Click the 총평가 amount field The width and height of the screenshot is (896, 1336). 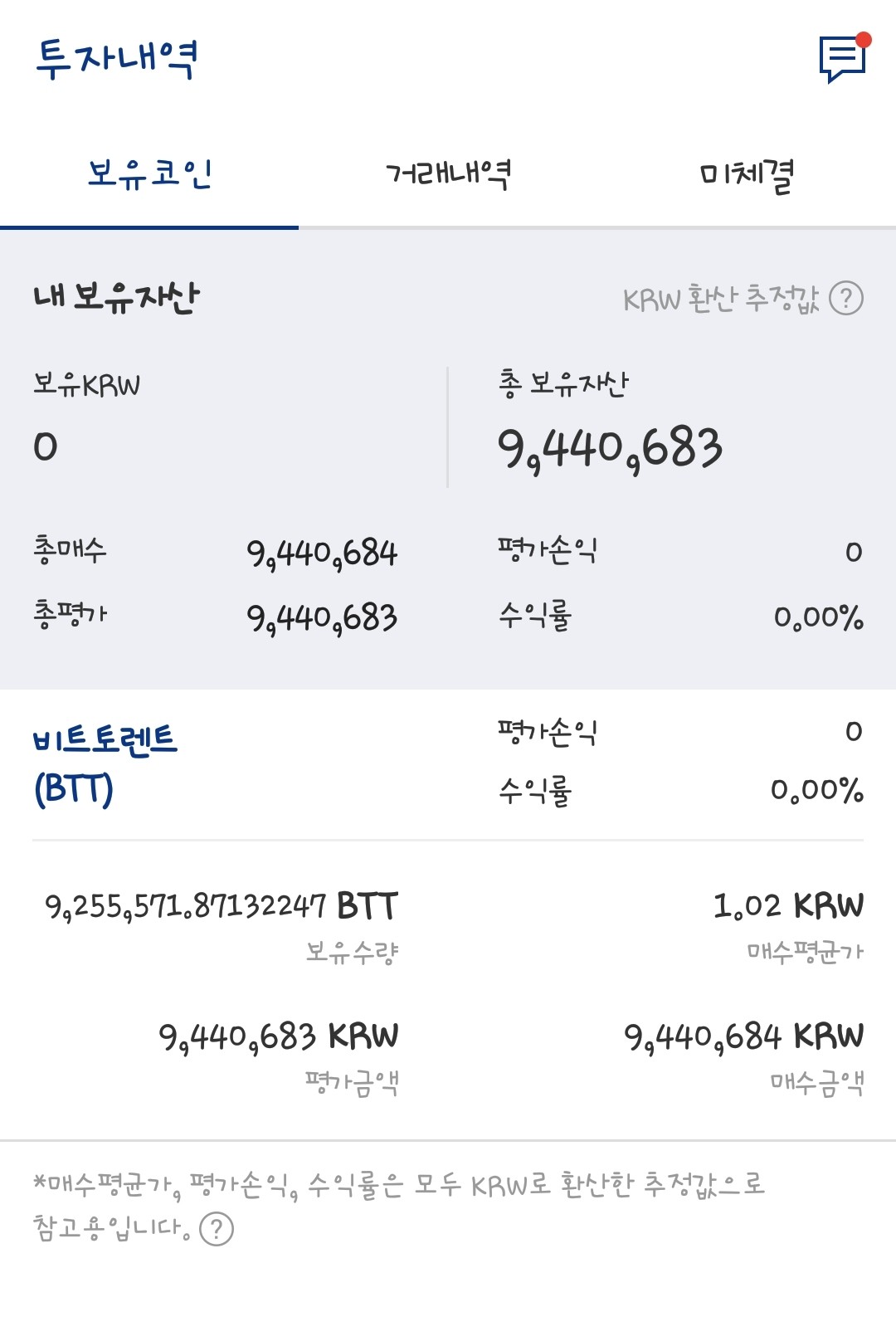click(x=324, y=616)
